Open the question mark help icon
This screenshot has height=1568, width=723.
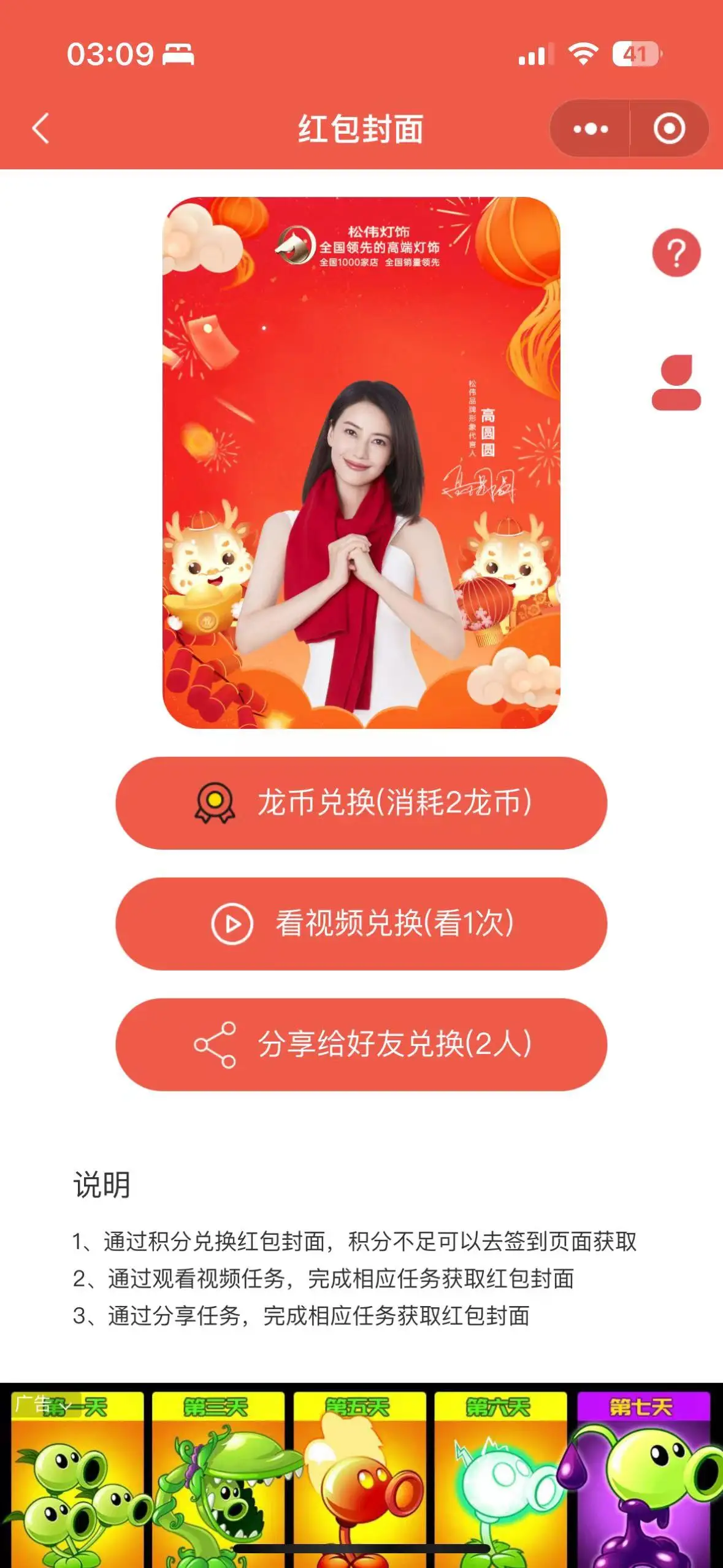[676, 253]
